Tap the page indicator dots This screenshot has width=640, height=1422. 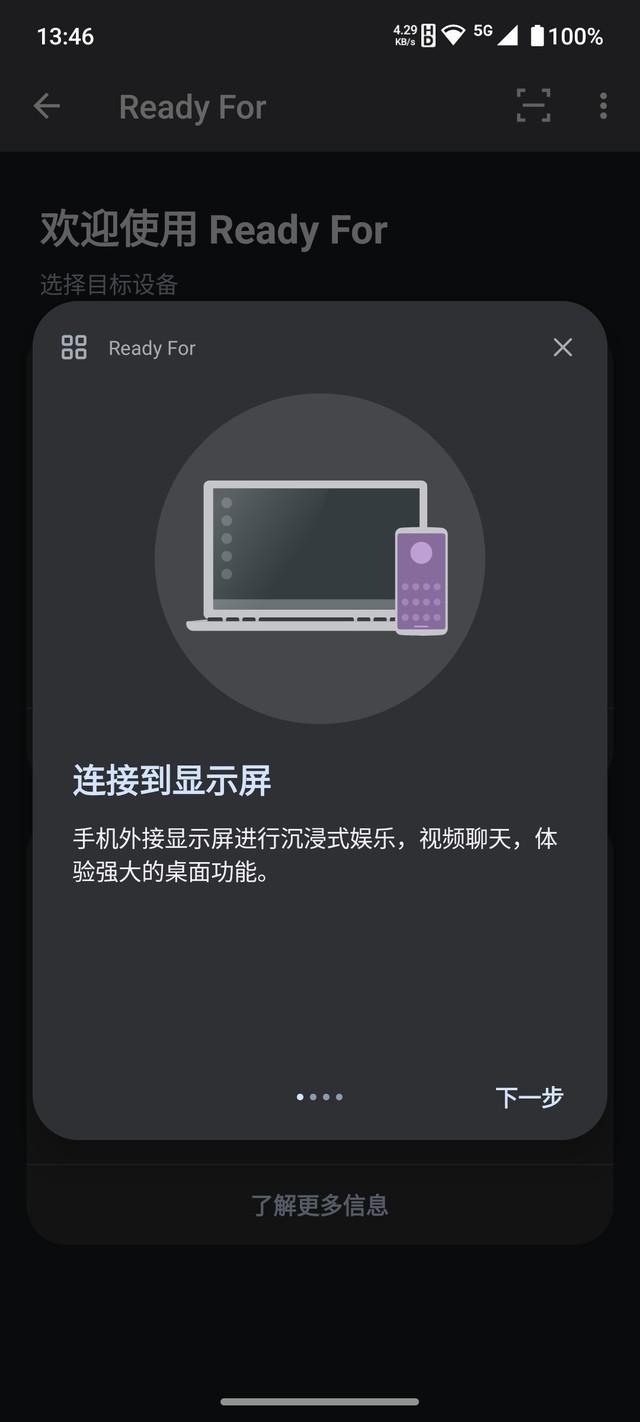[x=320, y=1097]
